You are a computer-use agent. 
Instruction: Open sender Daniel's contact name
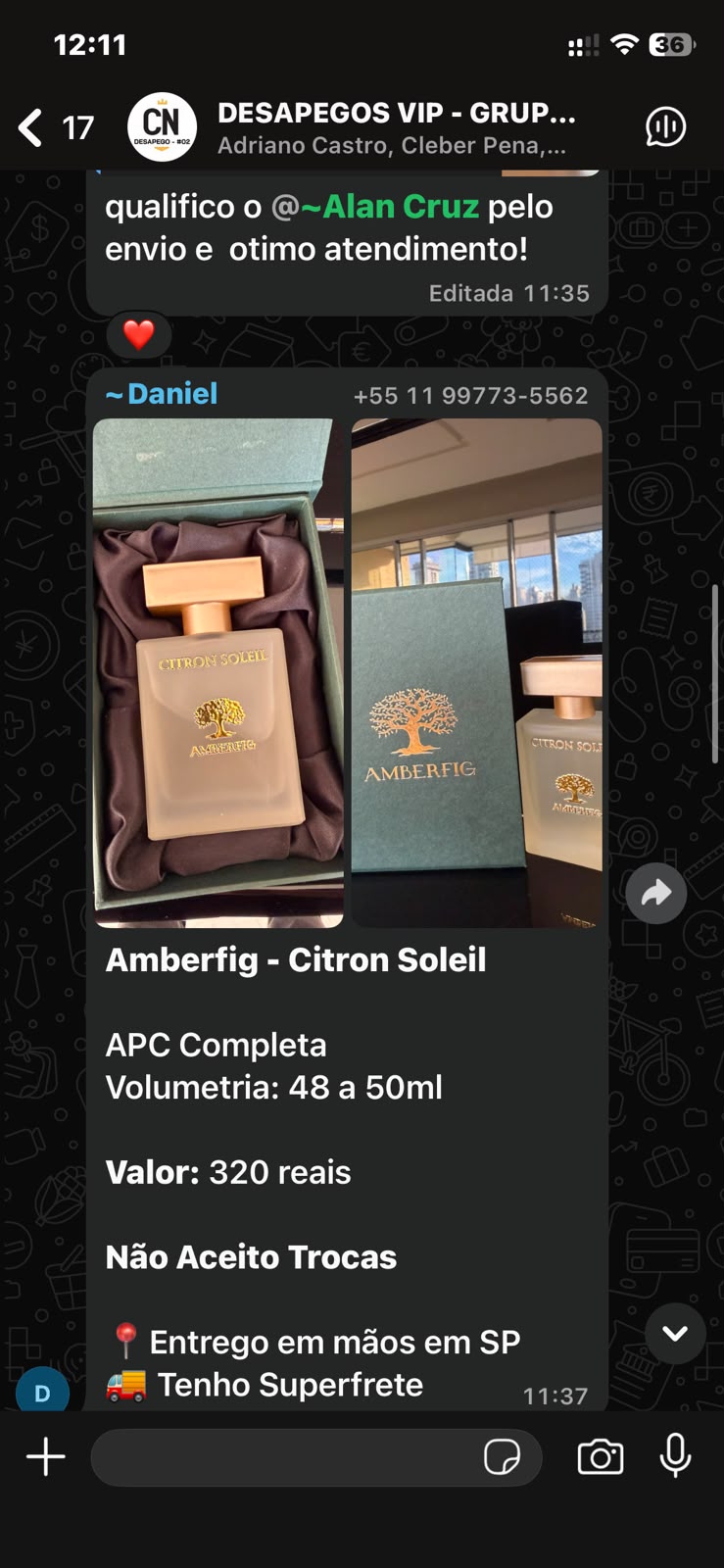tap(162, 394)
